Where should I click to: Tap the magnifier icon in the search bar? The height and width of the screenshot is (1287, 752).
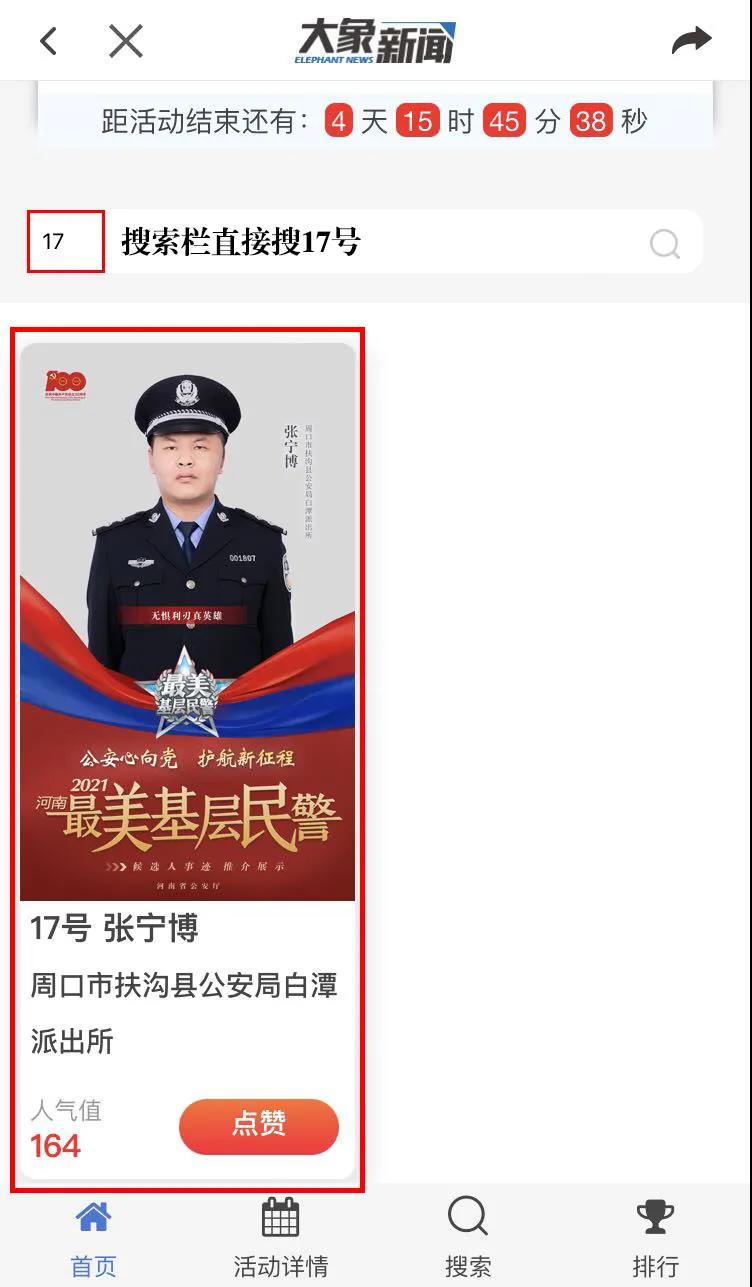tap(665, 243)
